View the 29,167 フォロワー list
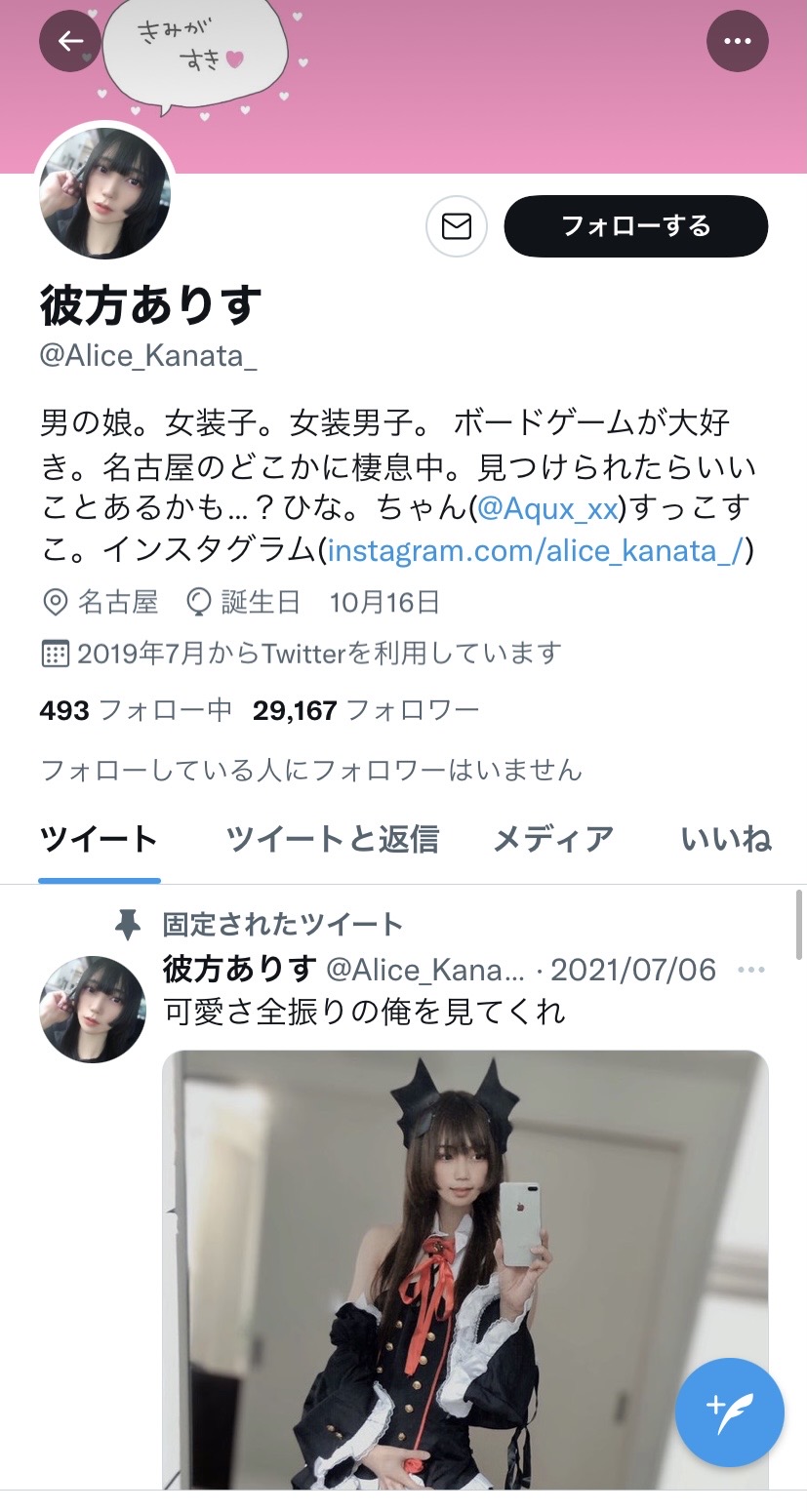Screen dimensions: 807x1512 coord(366,710)
